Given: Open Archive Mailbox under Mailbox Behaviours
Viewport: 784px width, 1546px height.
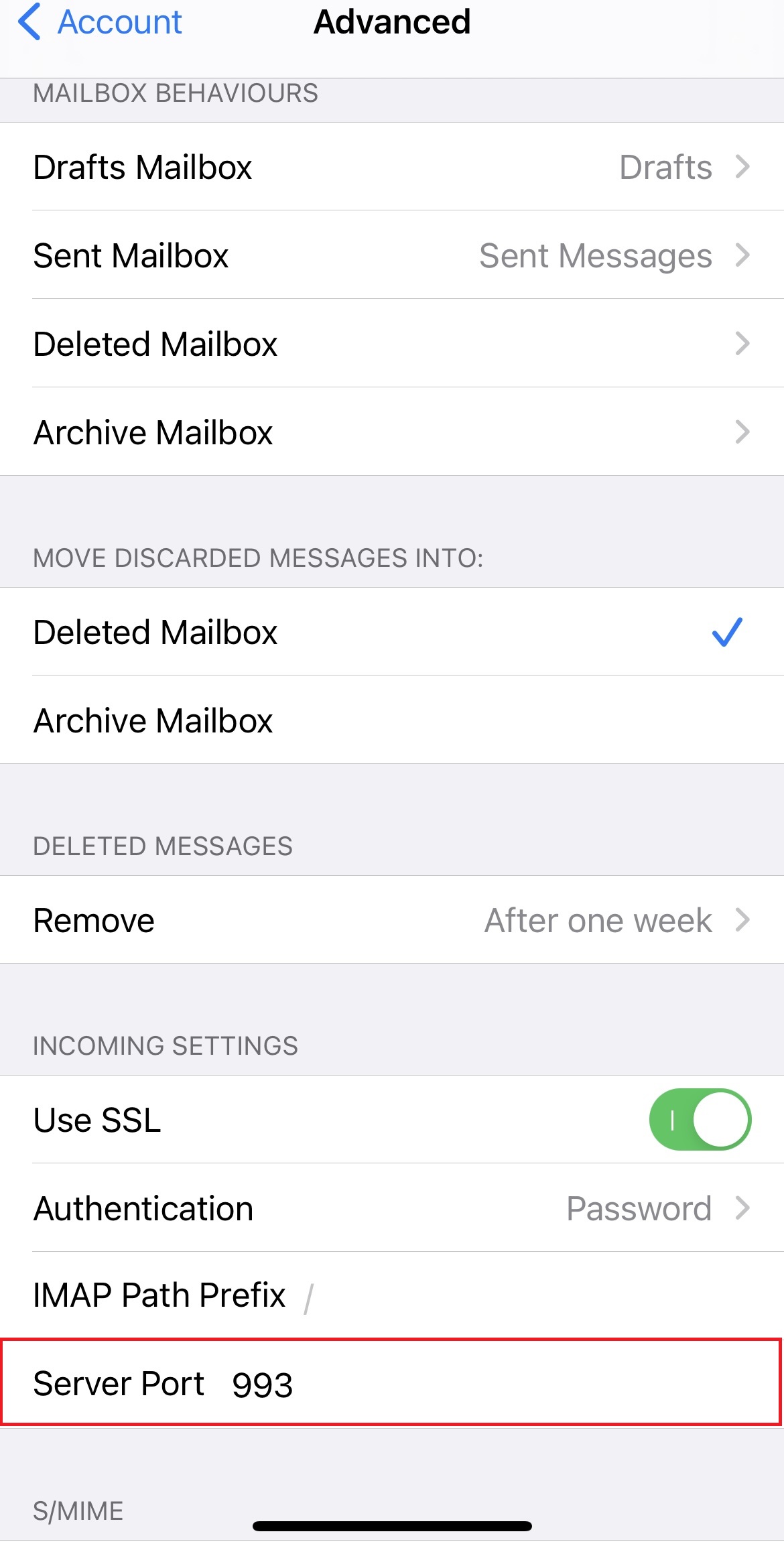Looking at the screenshot, I should 392,432.
